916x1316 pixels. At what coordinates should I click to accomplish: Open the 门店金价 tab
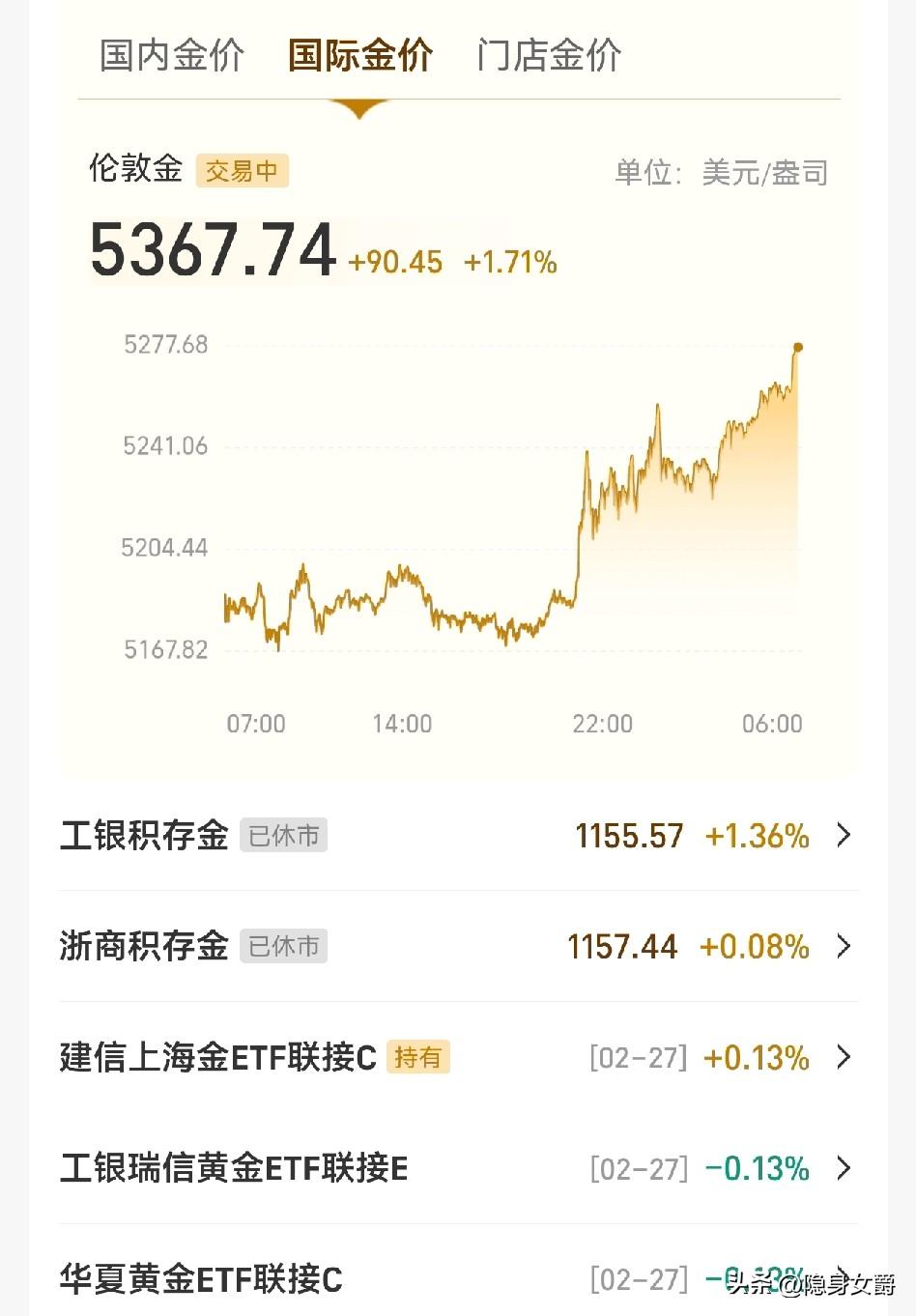click(549, 55)
